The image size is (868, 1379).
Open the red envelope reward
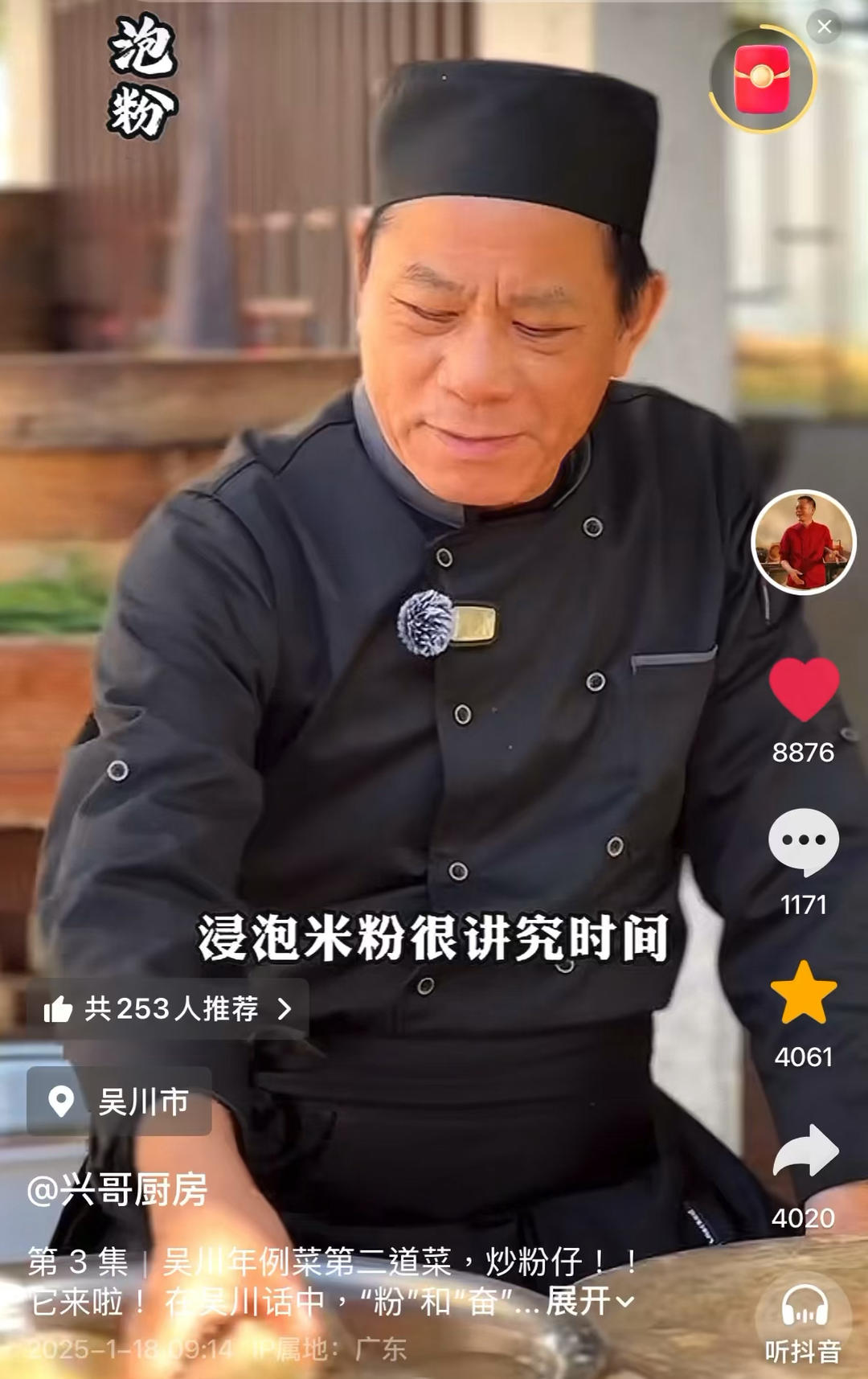click(762, 79)
